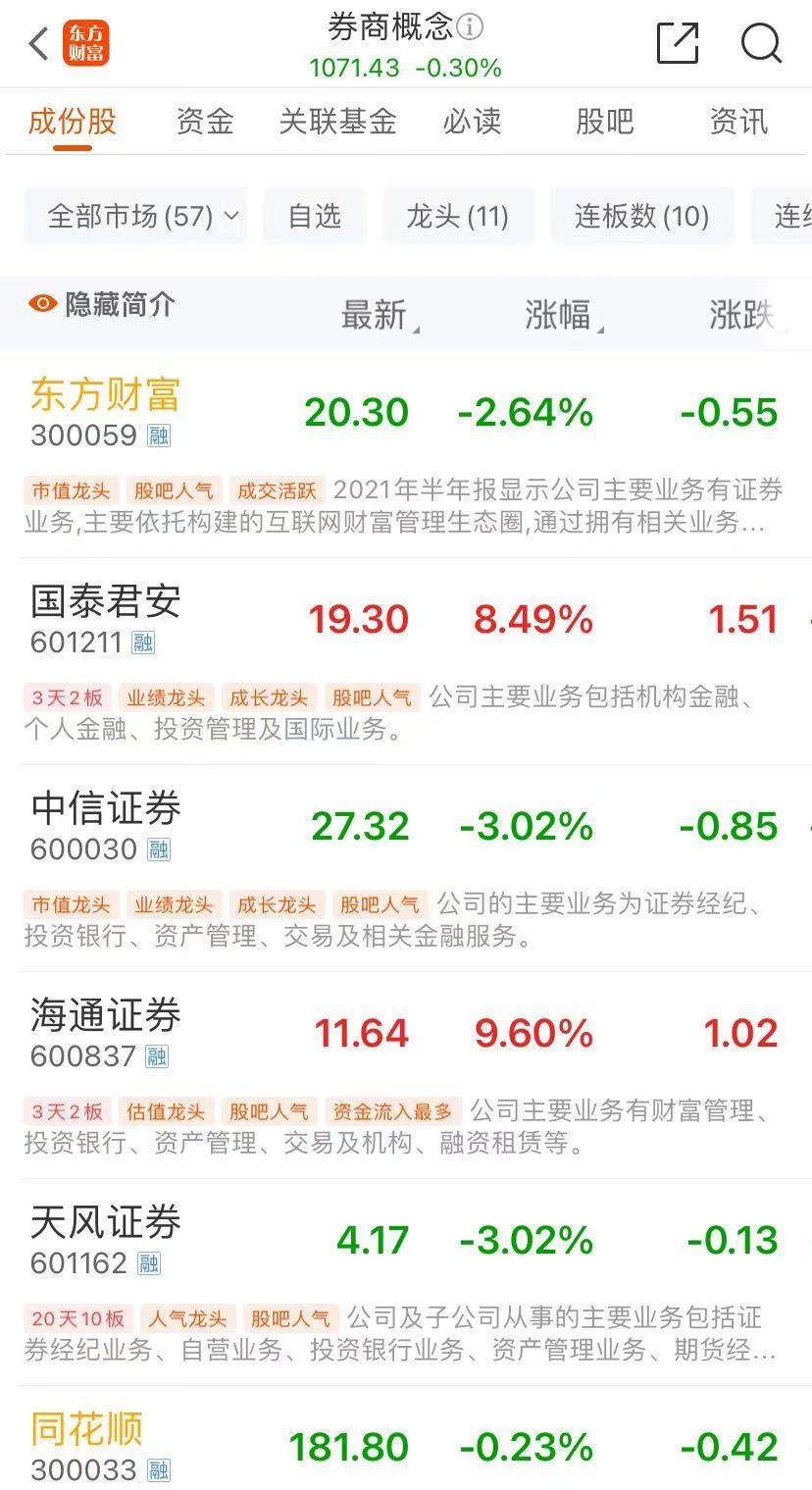Apply the 连板数 (10) filter
Viewport: 812px width, 1490px height.
pos(641,216)
